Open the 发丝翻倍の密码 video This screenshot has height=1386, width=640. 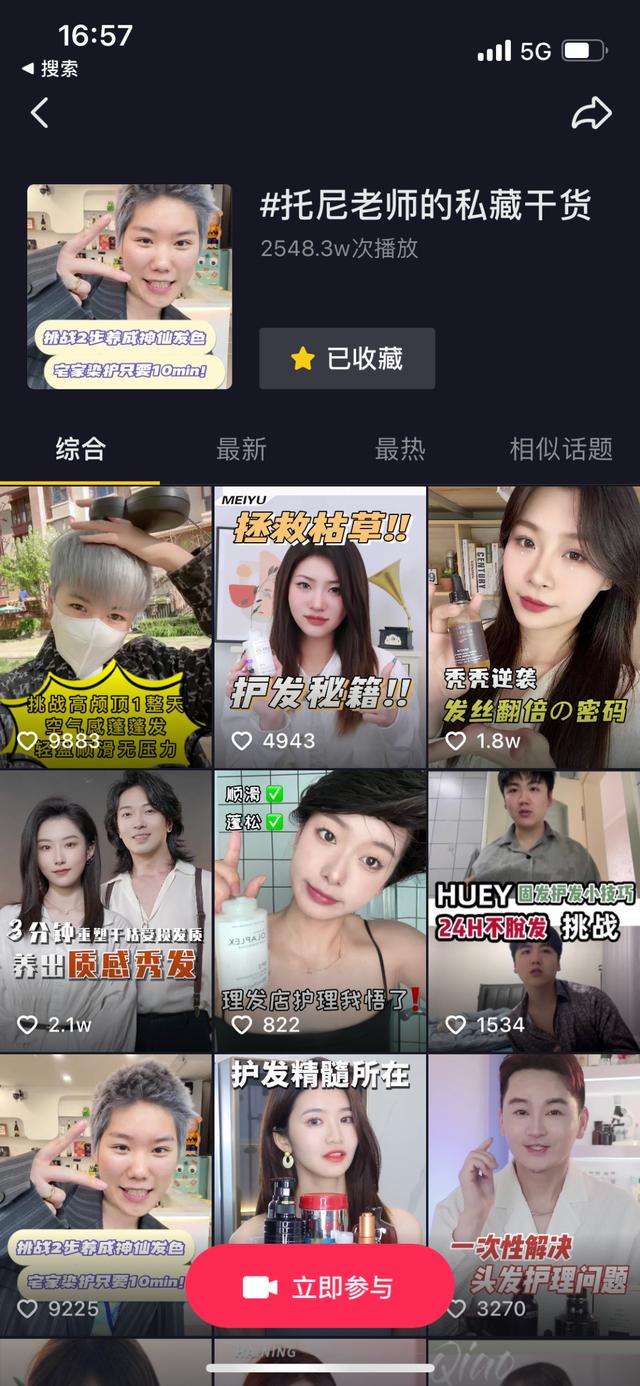tap(534, 627)
